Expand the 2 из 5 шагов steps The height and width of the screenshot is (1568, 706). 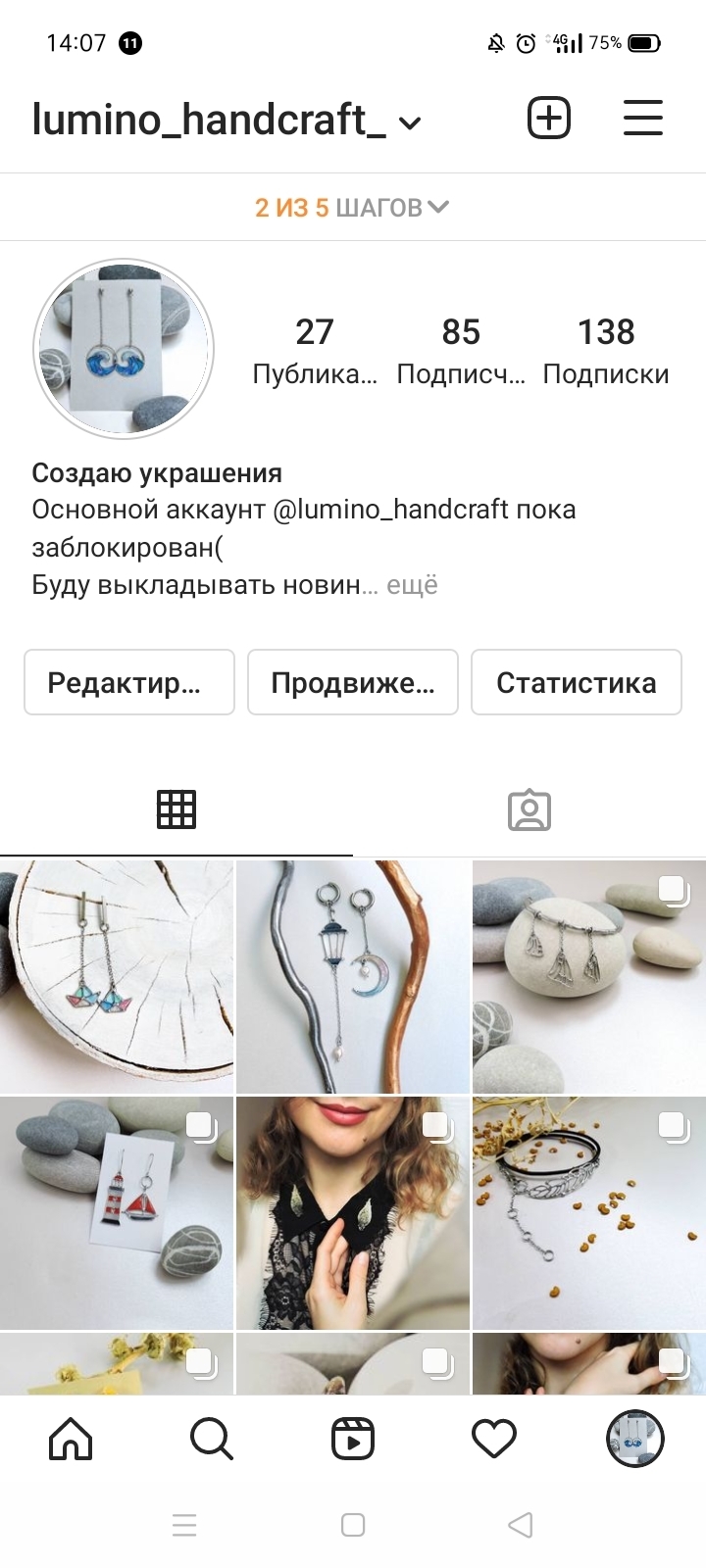[352, 208]
